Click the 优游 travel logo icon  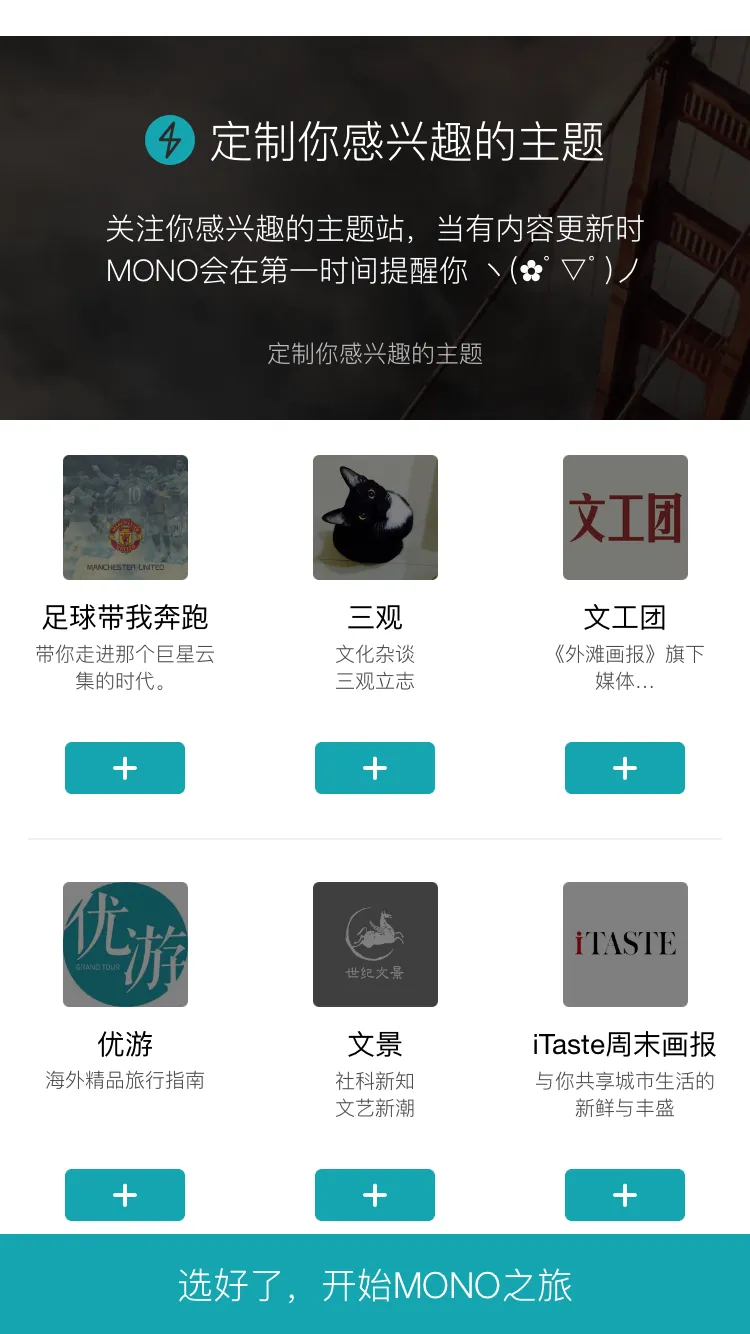tap(124, 944)
